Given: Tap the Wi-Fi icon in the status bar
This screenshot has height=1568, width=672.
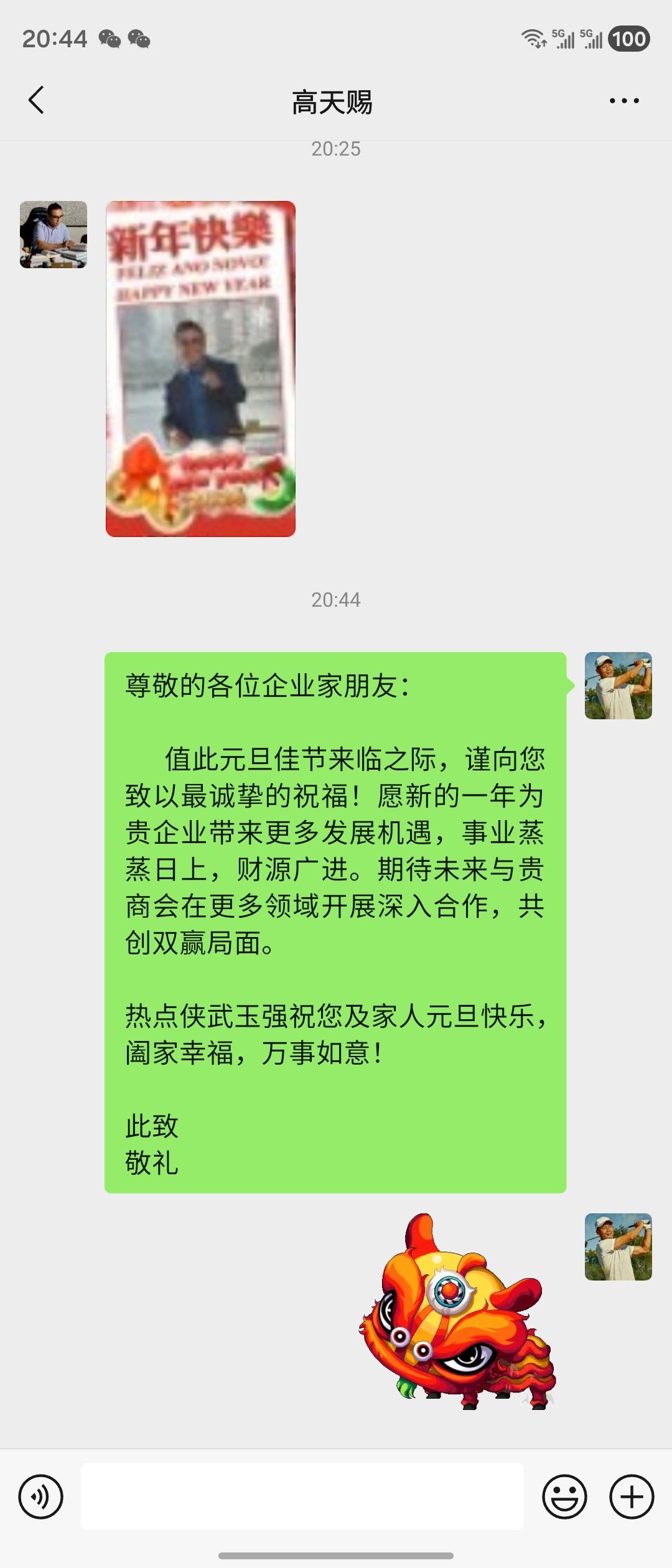Looking at the screenshot, I should [532, 39].
